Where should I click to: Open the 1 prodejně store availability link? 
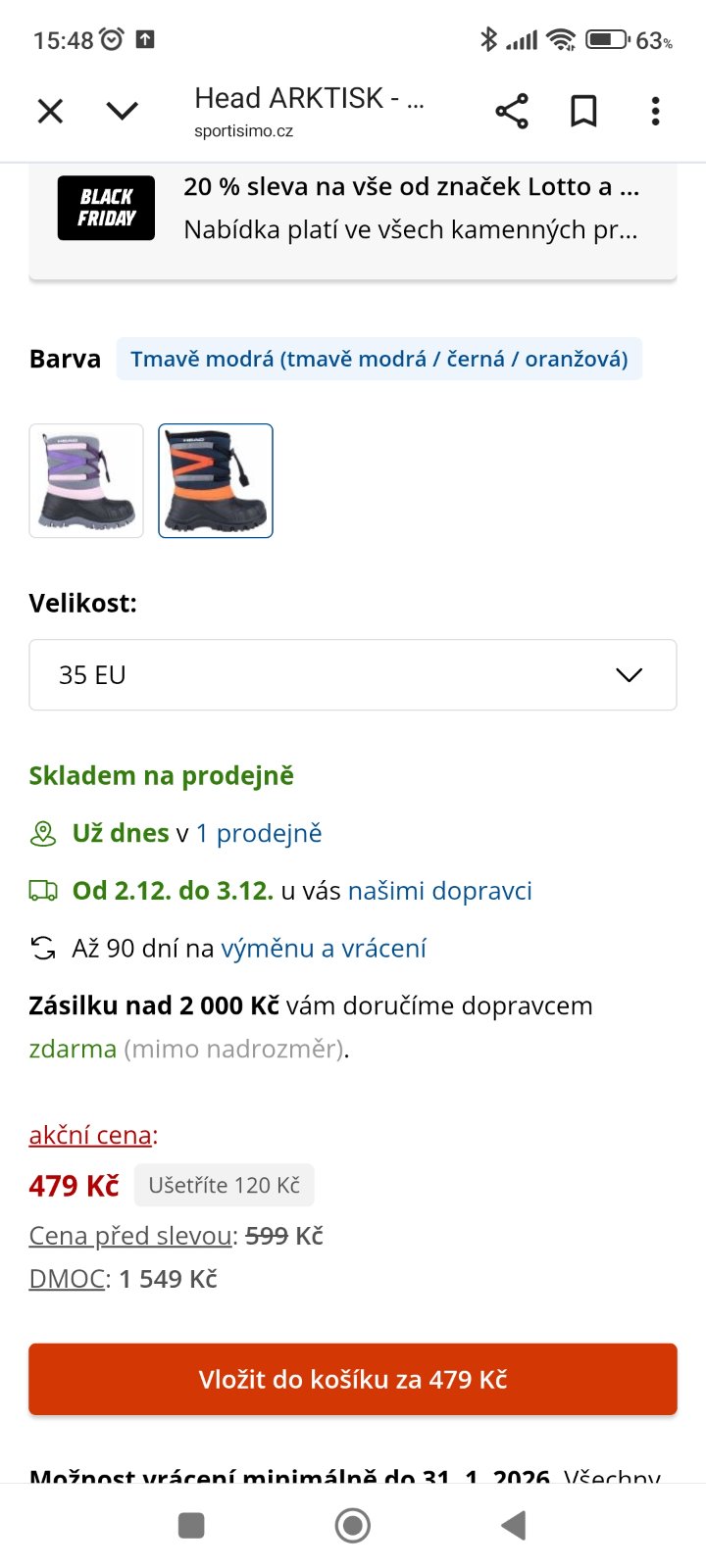[x=259, y=834]
